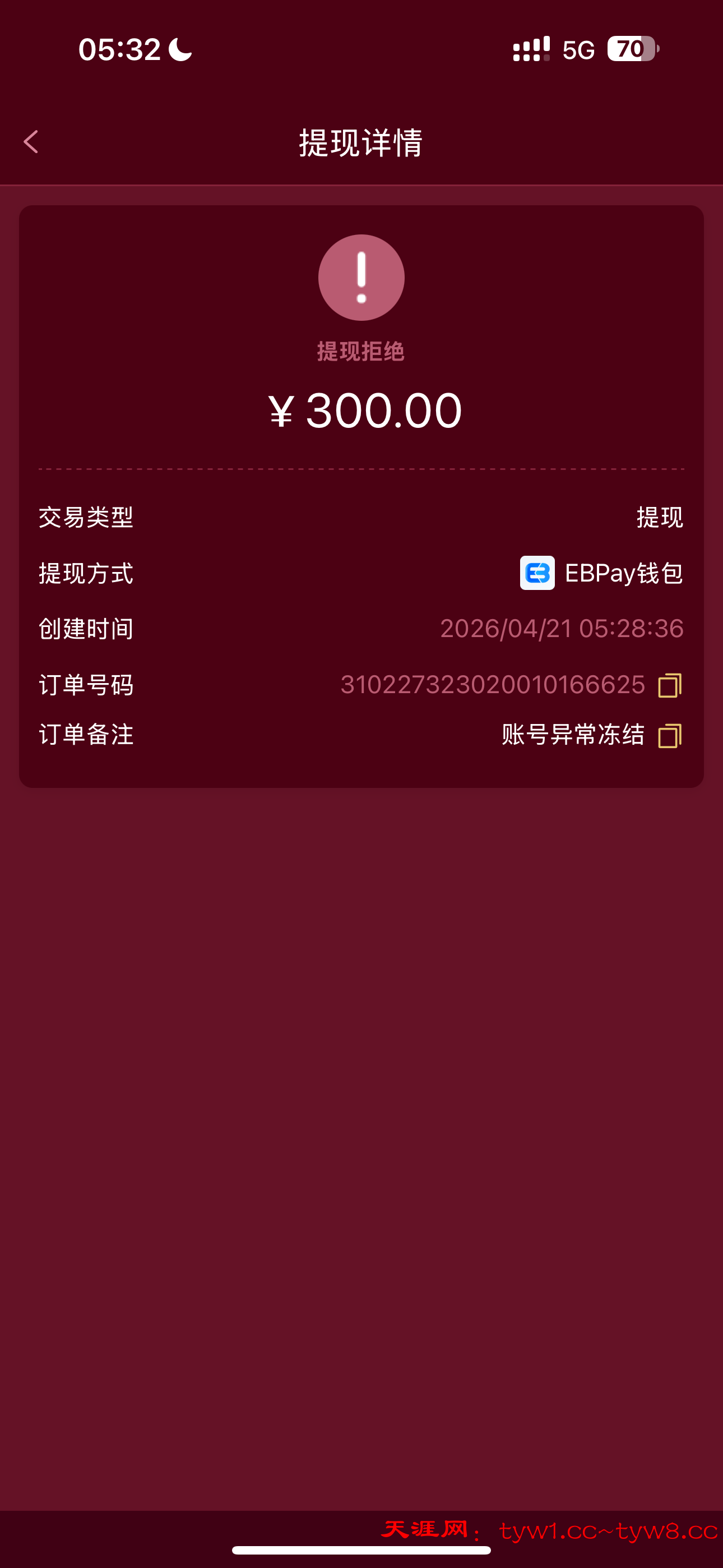The image size is (723, 1568).
Task: Tap the creation time 2026/04/21 05:28:36
Action: [562, 629]
